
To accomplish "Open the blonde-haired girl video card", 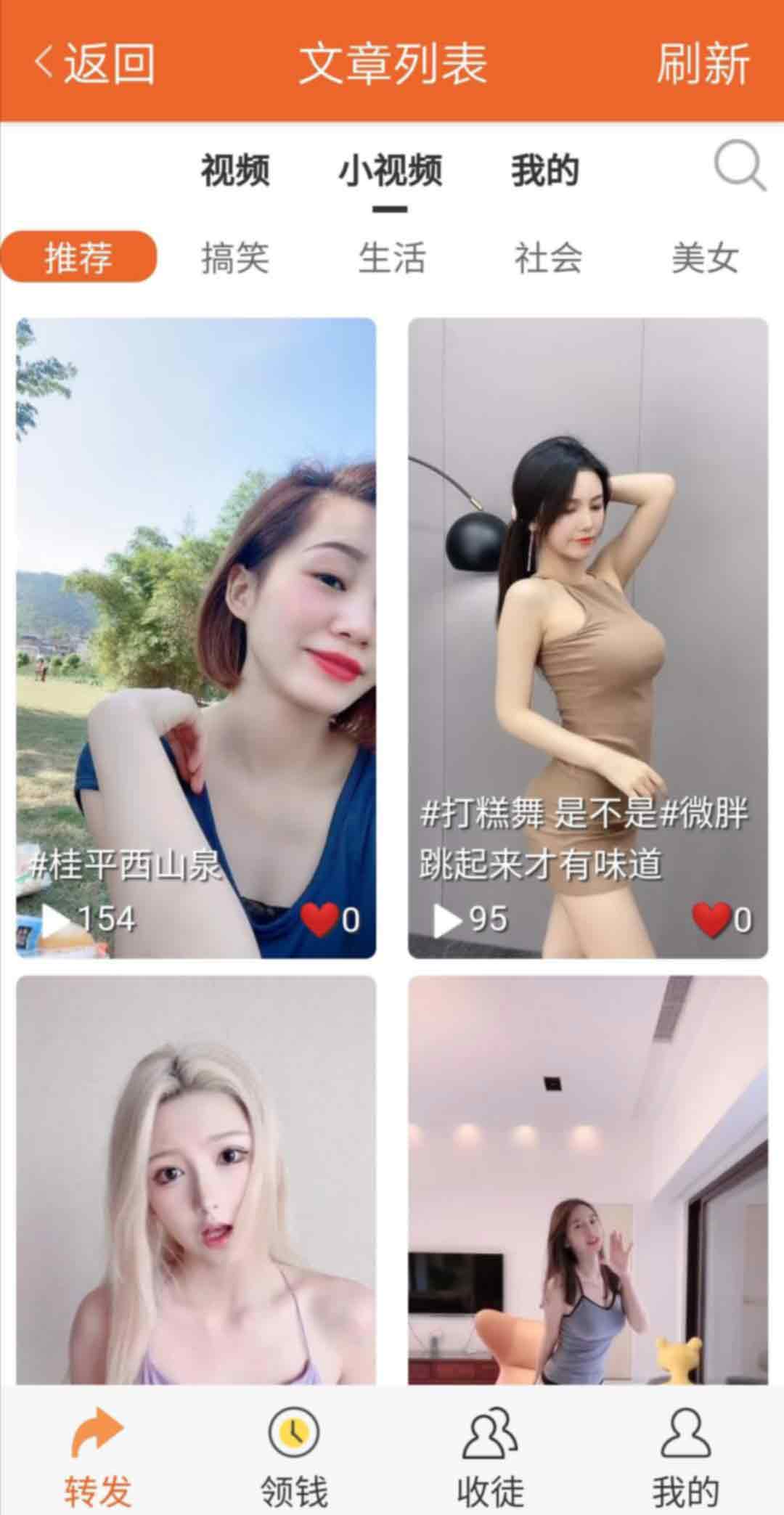I will [x=196, y=1180].
